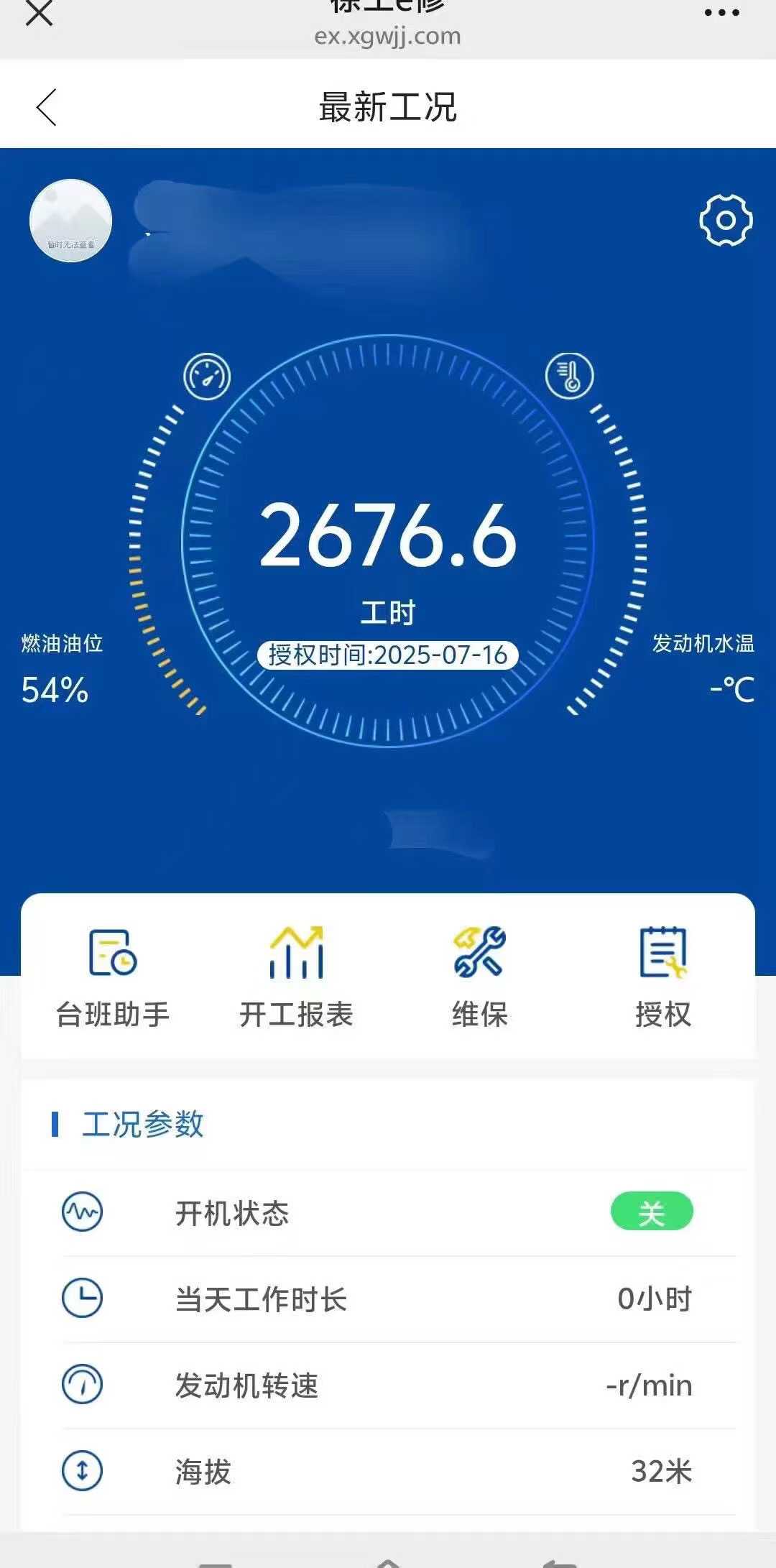Open the 授权 authorization section
The width and height of the screenshot is (776, 1568).
[x=662, y=977]
